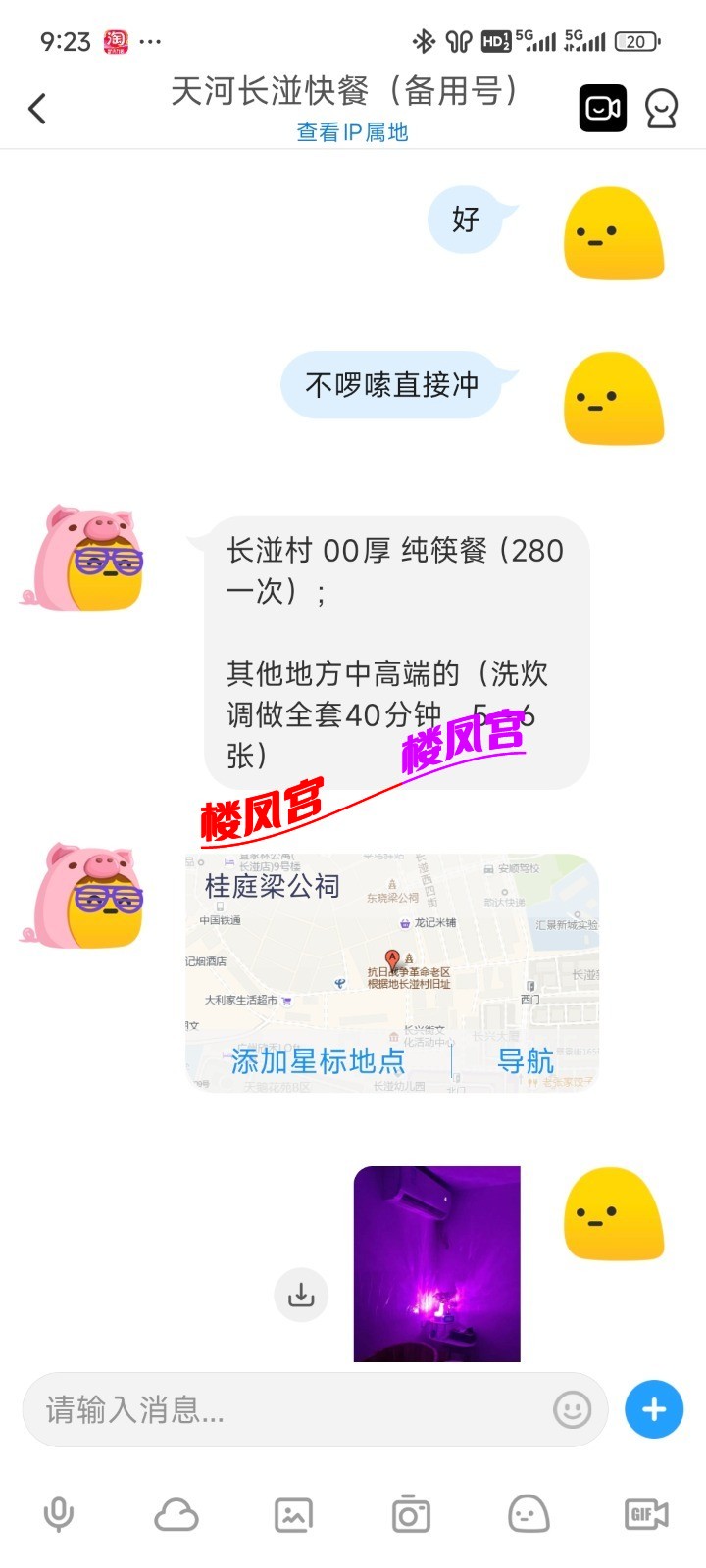Open the purple room photo
Screen dimensions: 706x1568
coord(436,1264)
